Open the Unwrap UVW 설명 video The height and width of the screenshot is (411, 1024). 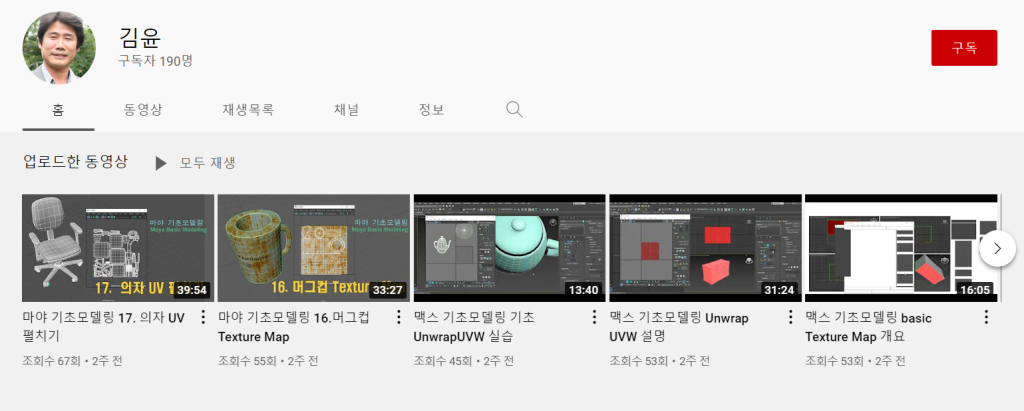coord(705,248)
